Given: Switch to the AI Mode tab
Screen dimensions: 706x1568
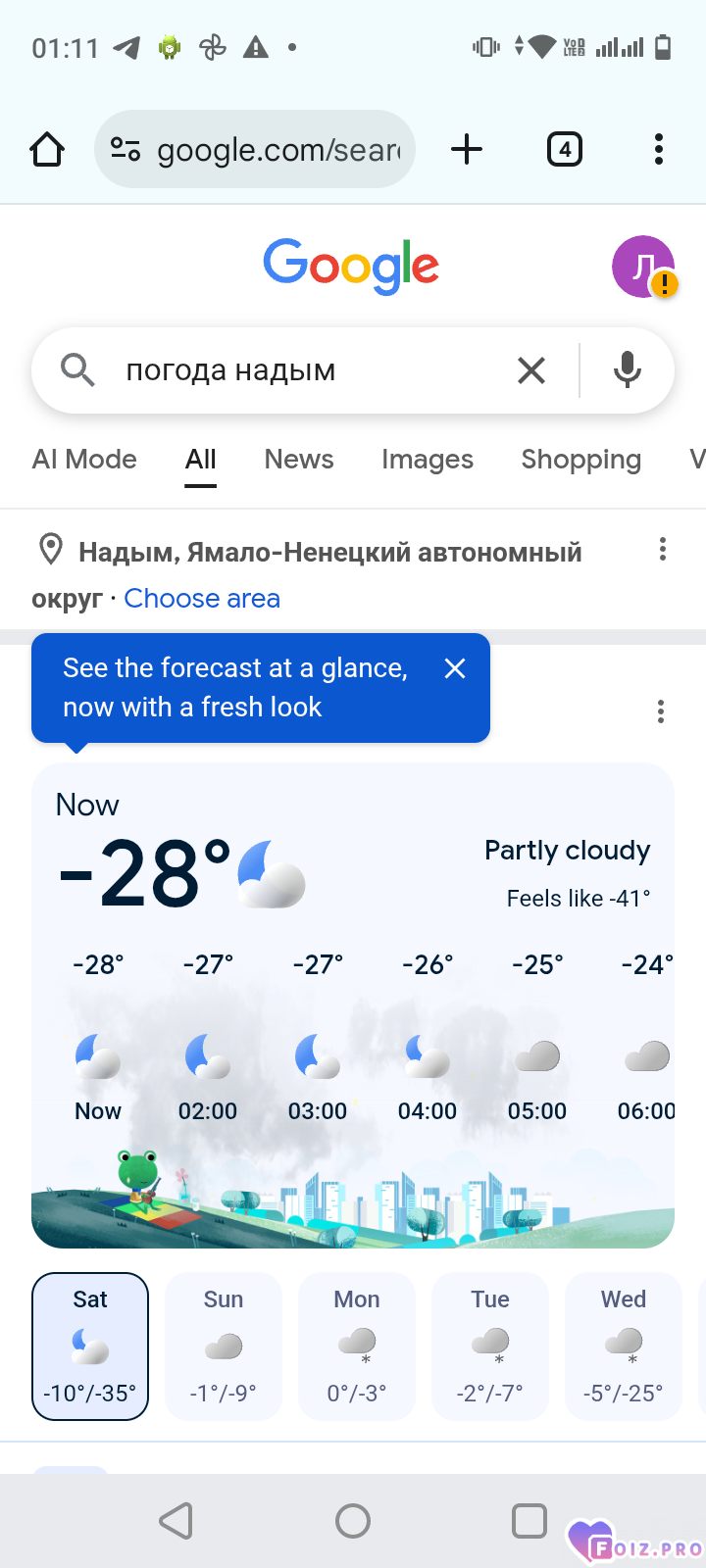Looking at the screenshot, I should point(84,460).
